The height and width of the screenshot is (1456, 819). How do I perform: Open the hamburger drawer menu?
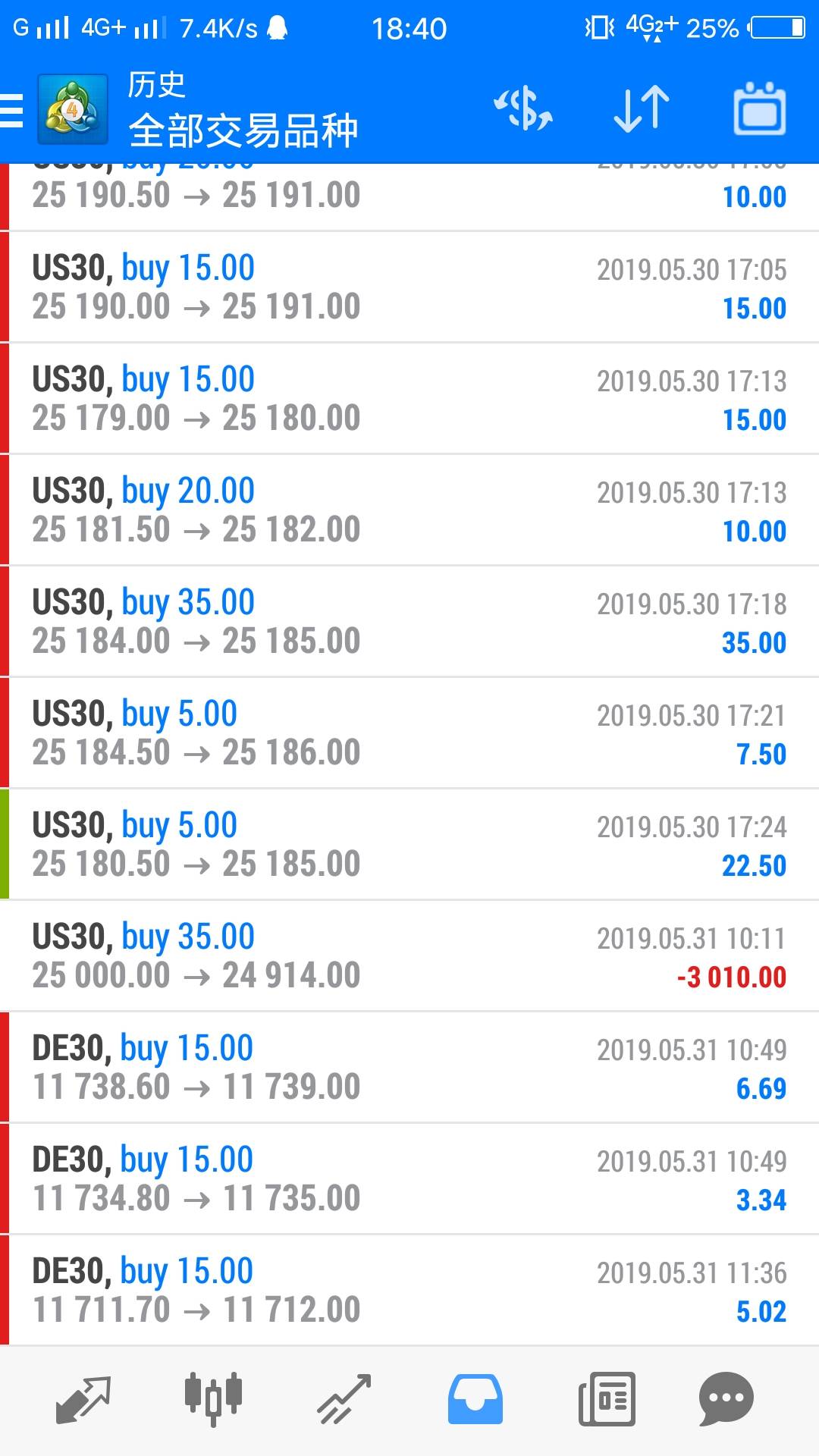coord(12,111)
